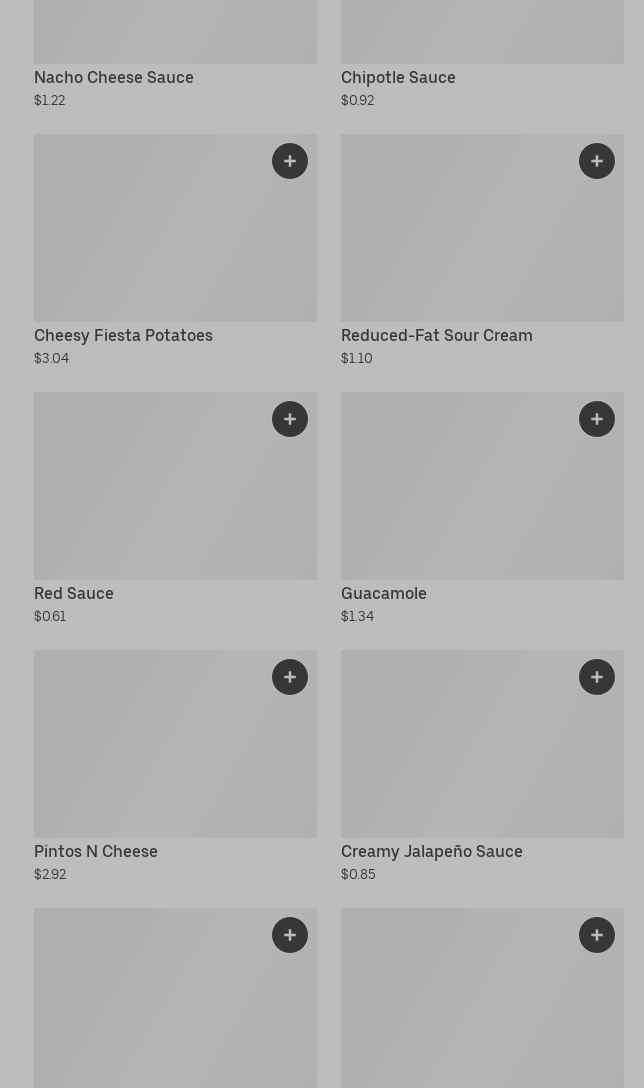This screenshot has height=1088, width=644.
Task: Add Pintos N Cheese with plus icon
Action: pos(290,677)
